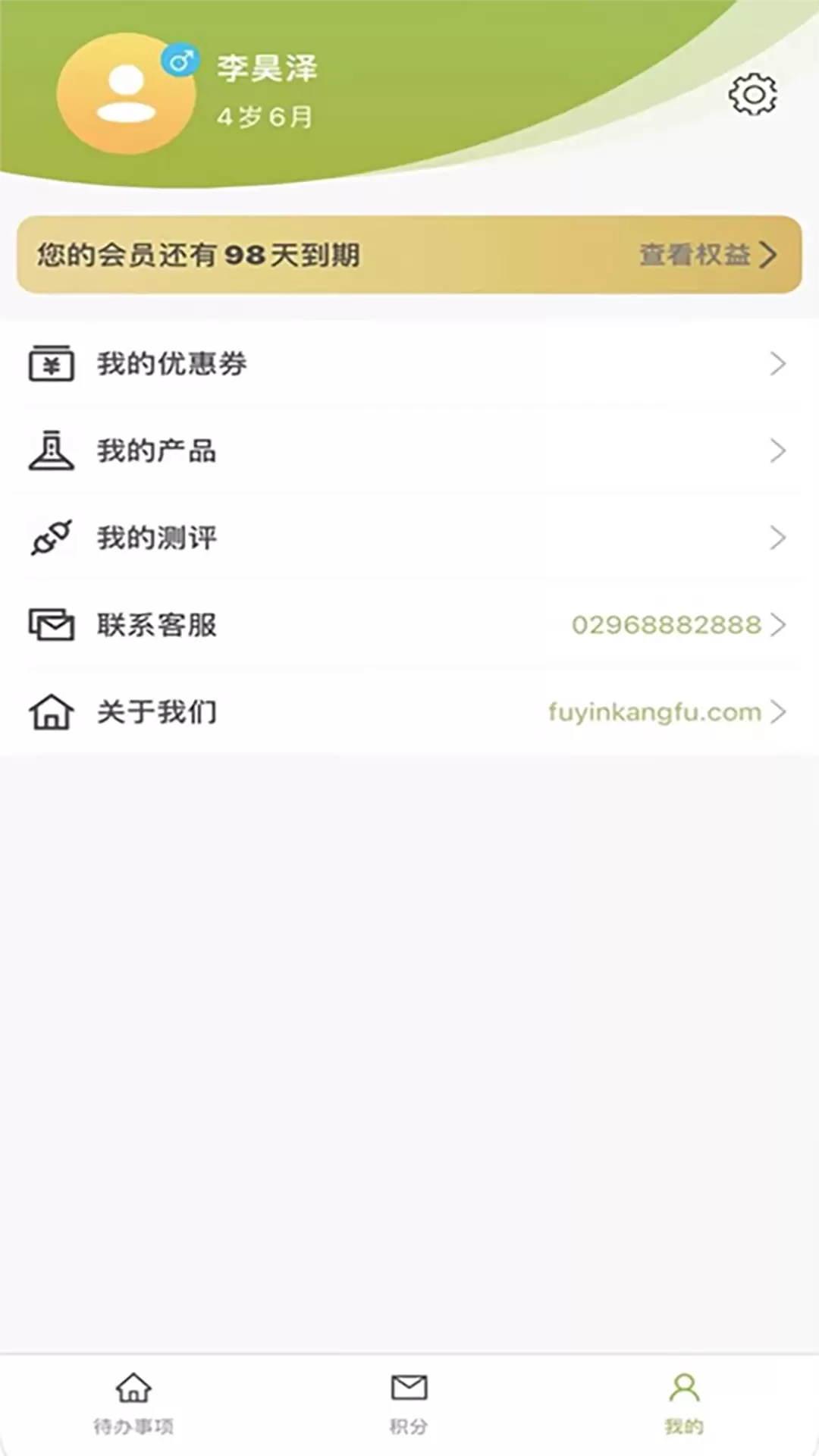Open the settings gear icon
Image resolution: width=819 pixels, height=1456 pixels.
pyautogui.click(x=752, y=95)
